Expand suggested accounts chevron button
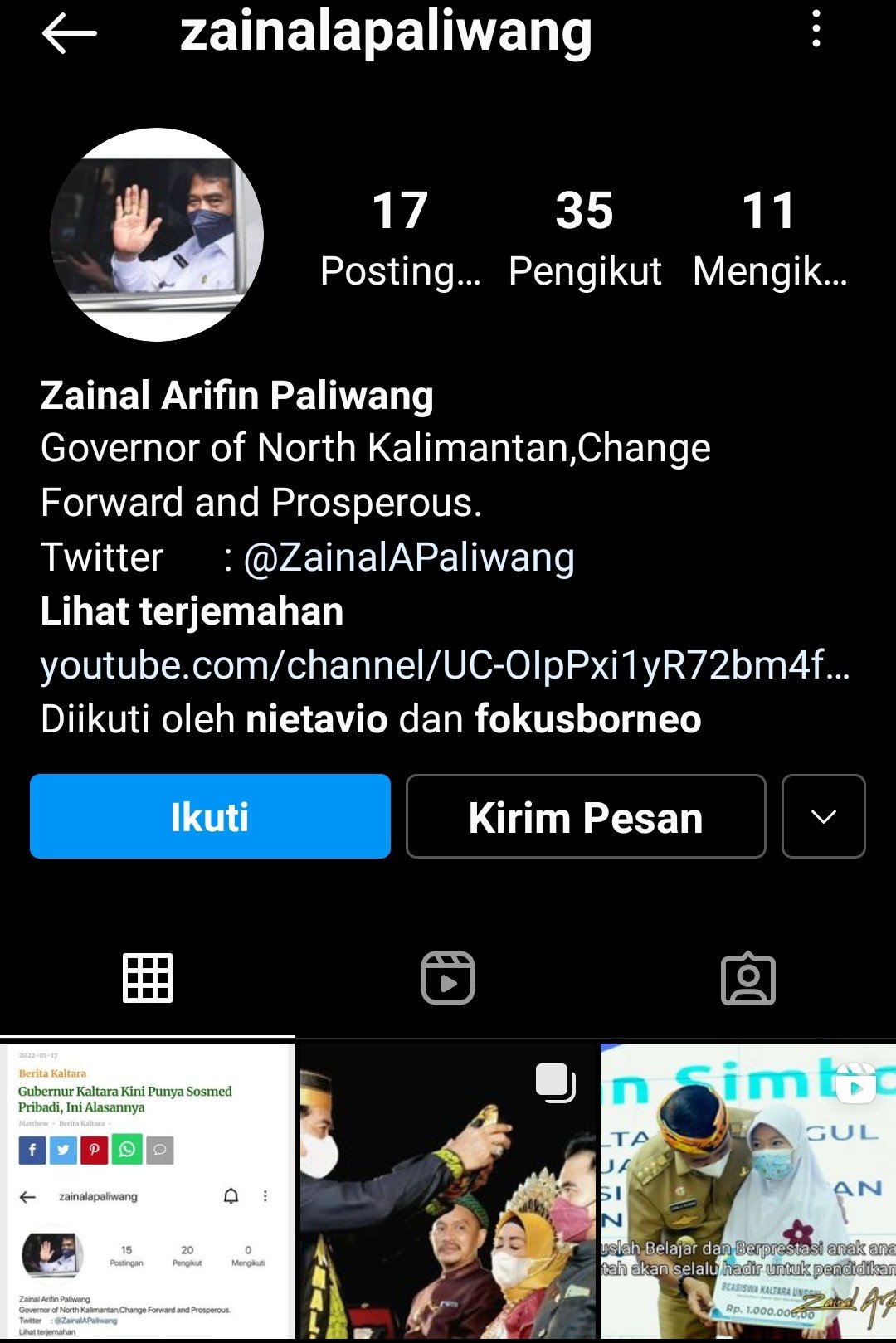Screen dimensions: 896x1343 [823, 816]
